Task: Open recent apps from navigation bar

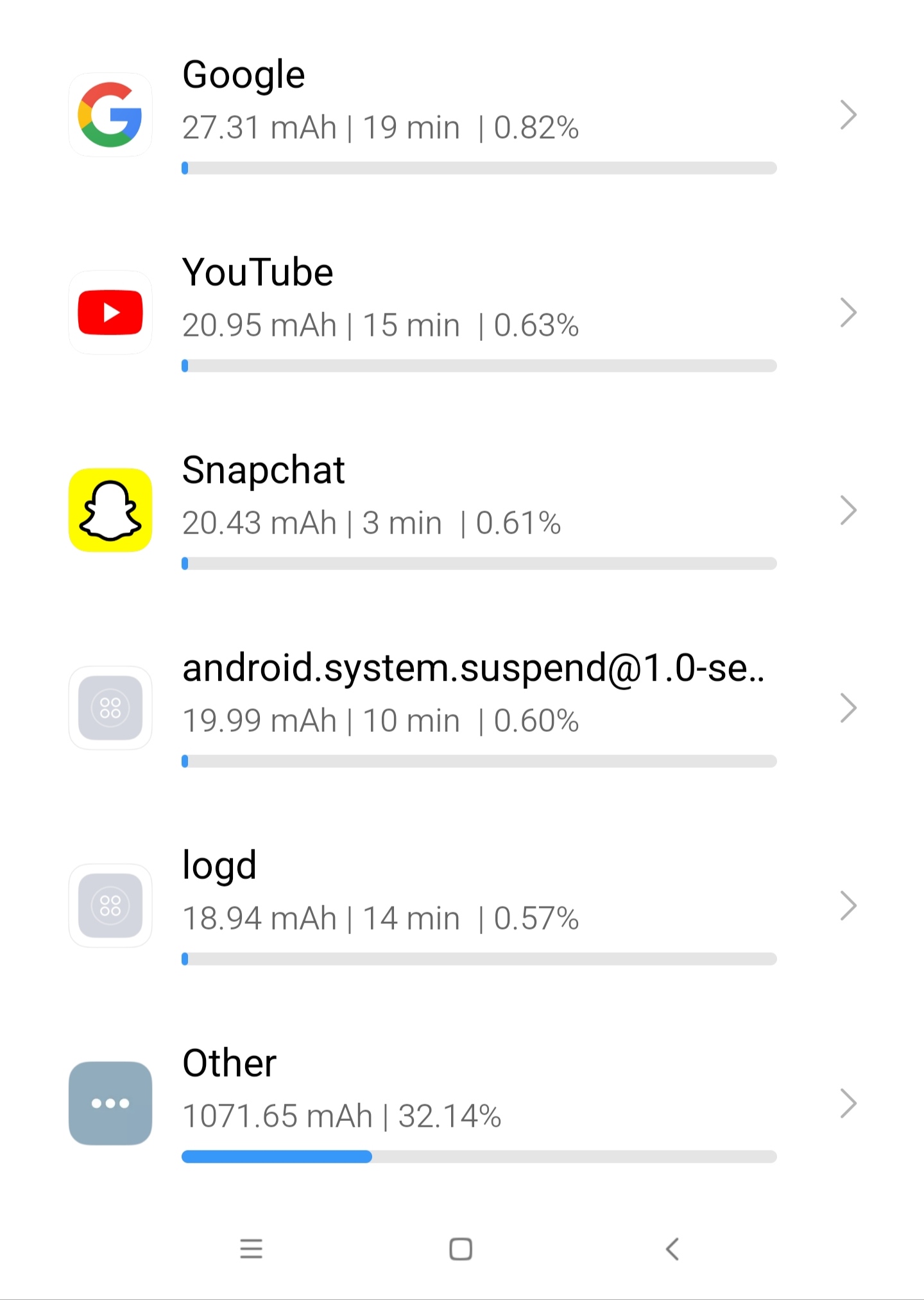Action: (251, 1249)
